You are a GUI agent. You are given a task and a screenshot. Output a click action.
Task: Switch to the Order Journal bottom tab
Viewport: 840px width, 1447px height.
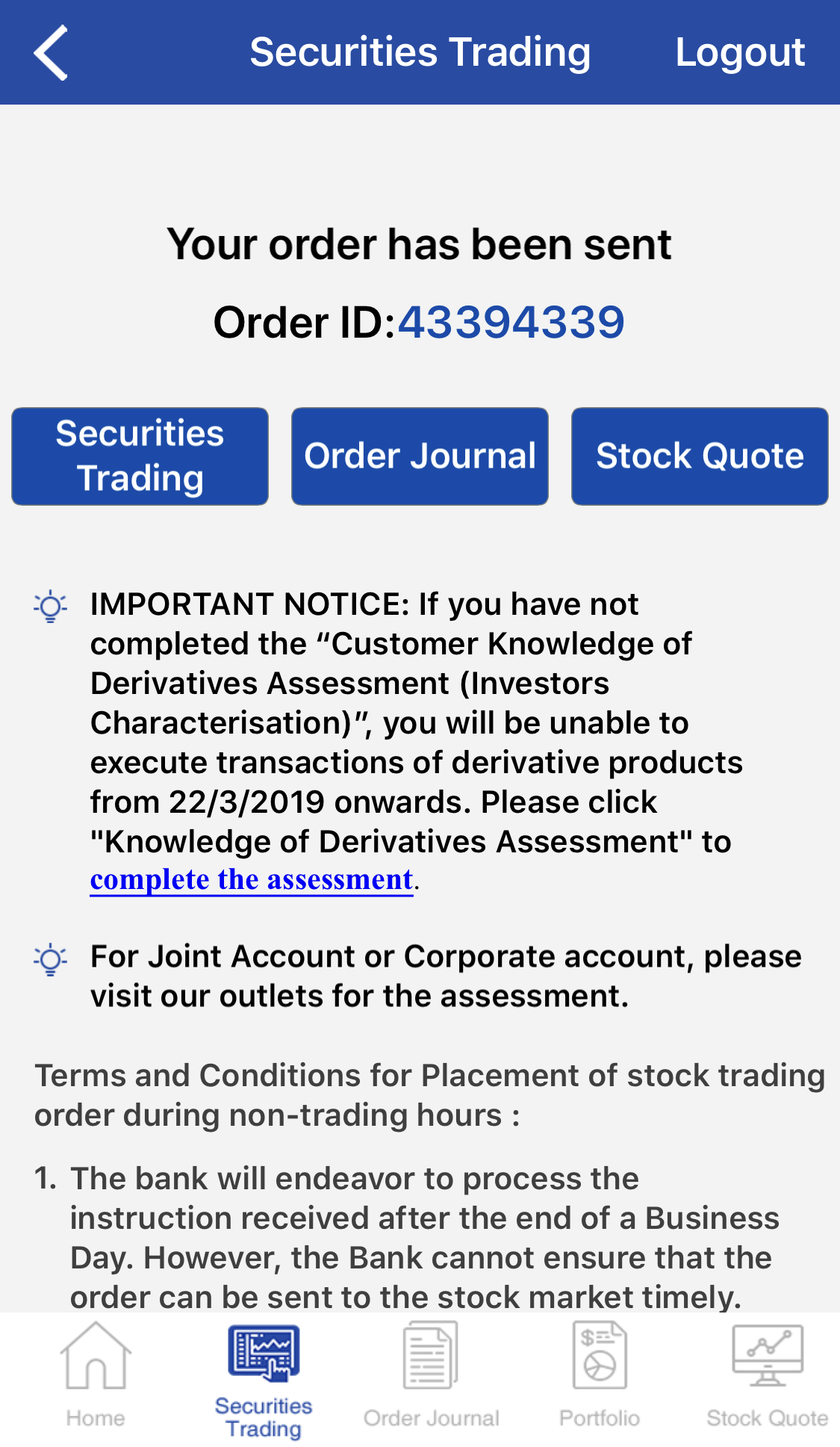[431, 1376]
